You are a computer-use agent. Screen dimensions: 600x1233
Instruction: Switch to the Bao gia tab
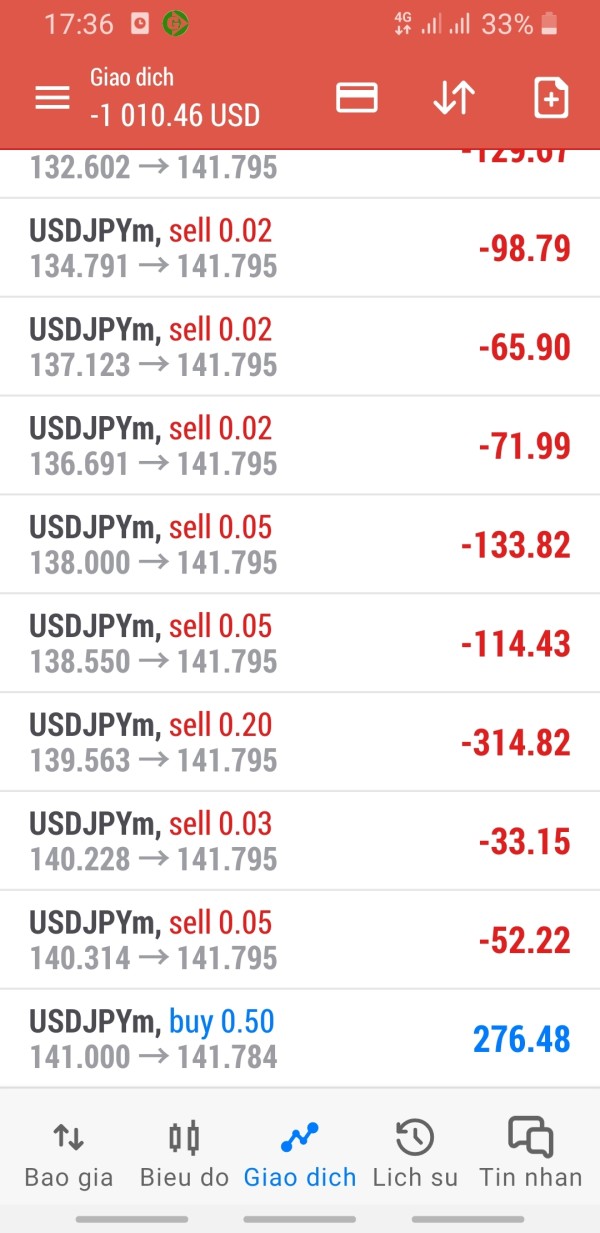tap(68, 1154)
